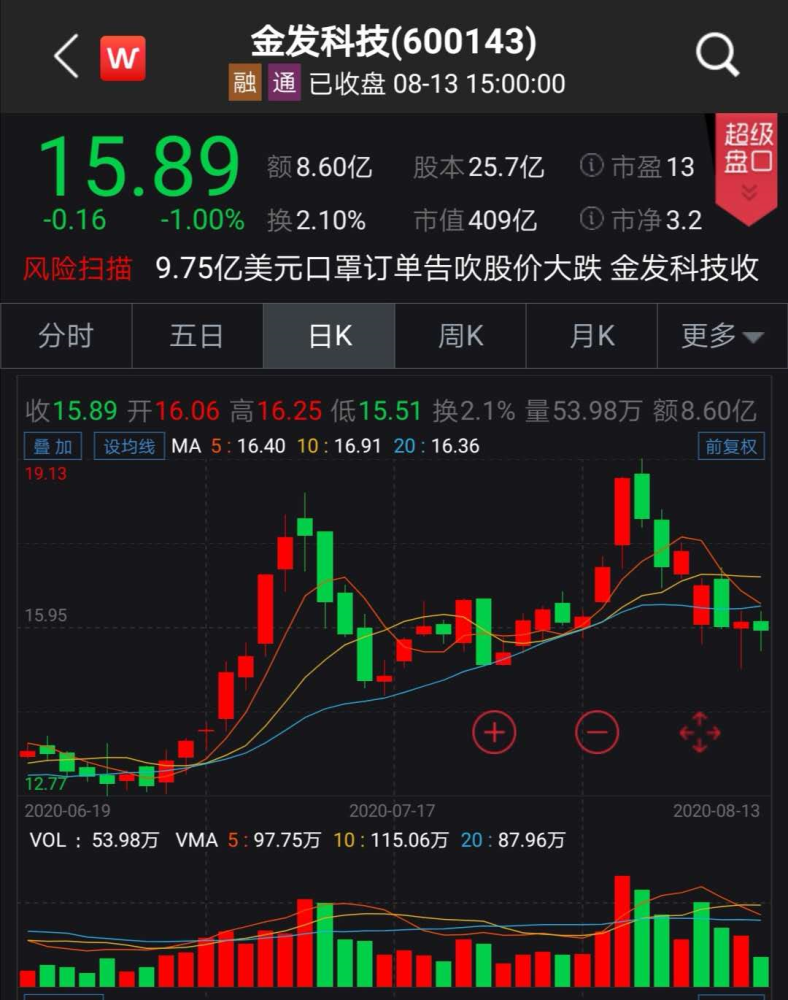Open the 更多 dropdown for more periods
This screenshot has width=788, height=1000.
pos(722,336)
